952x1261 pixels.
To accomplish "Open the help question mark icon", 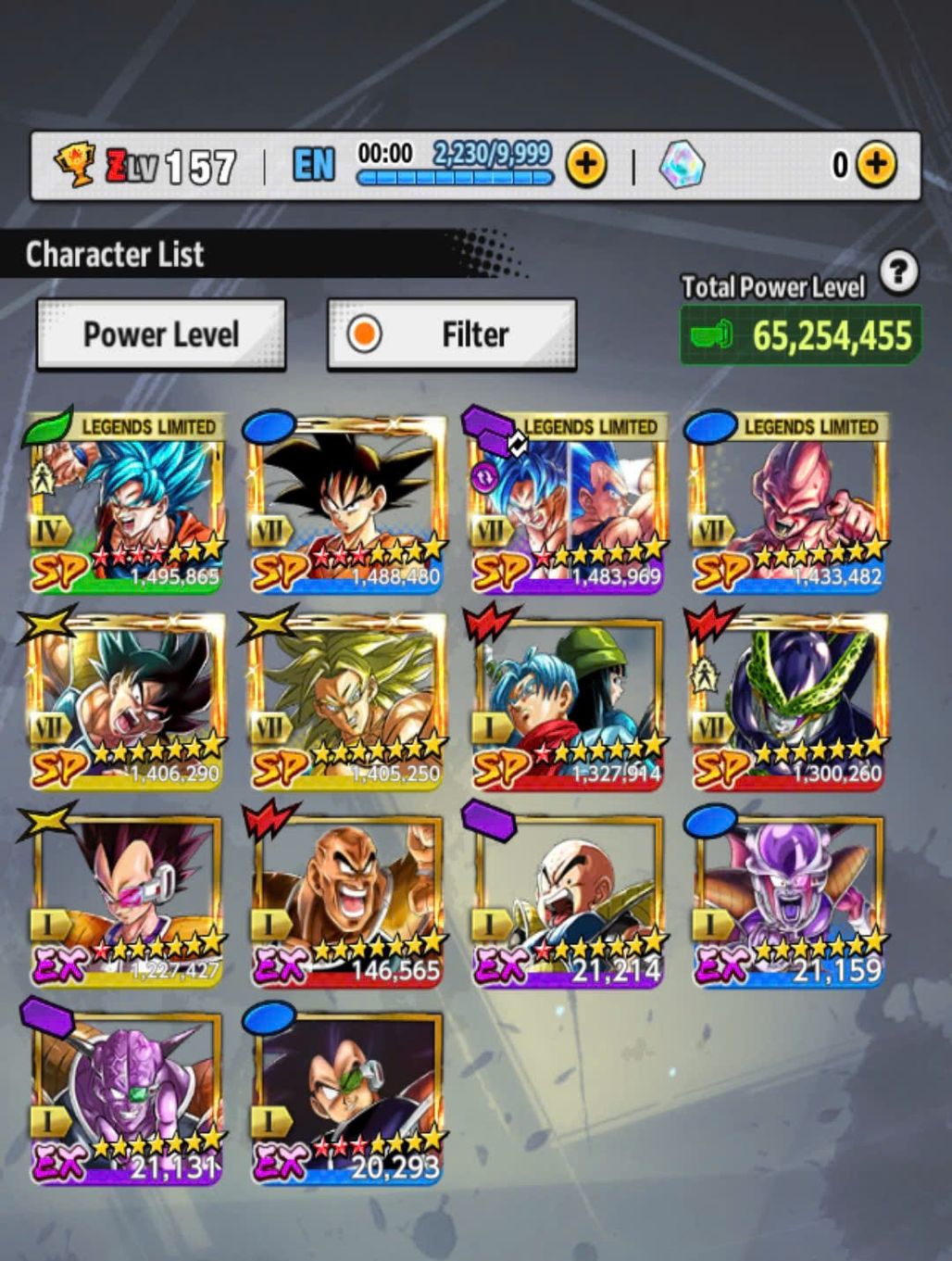I will click(x=898, y=273).
